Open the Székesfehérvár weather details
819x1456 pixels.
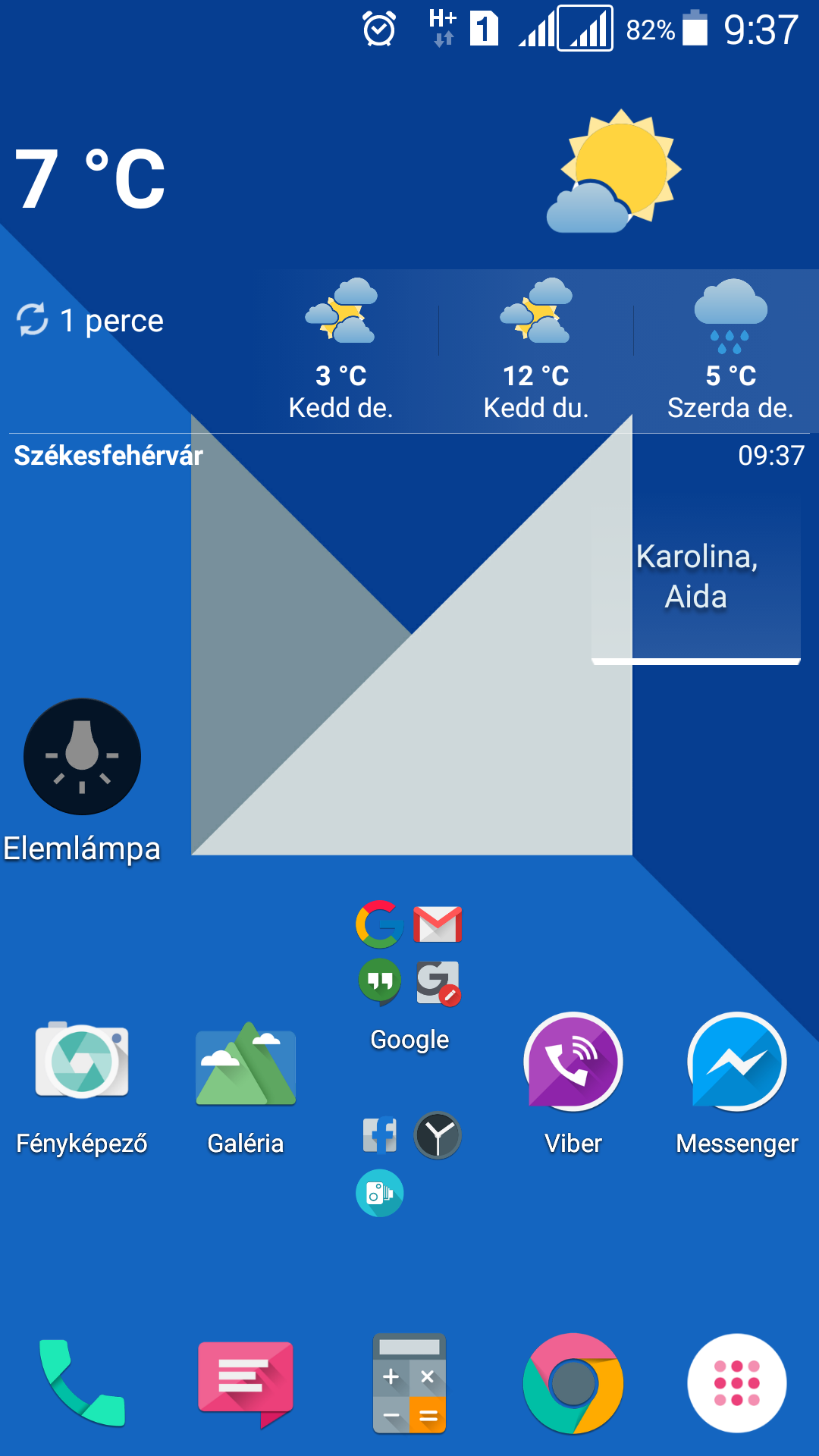[x=108, y=456]
